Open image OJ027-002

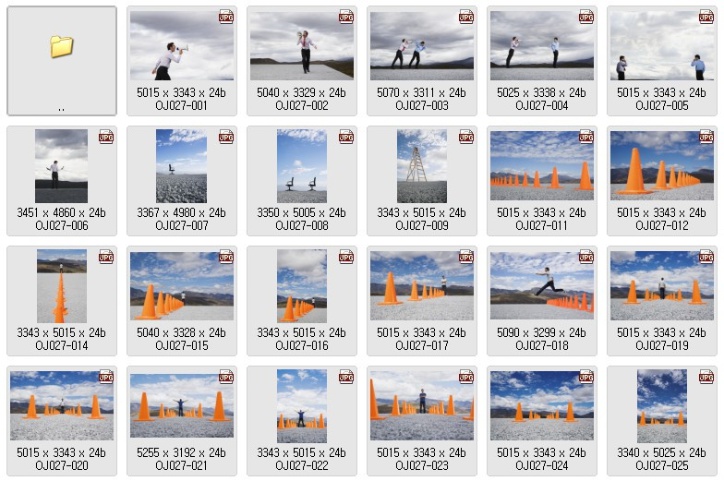pos(301,46)
